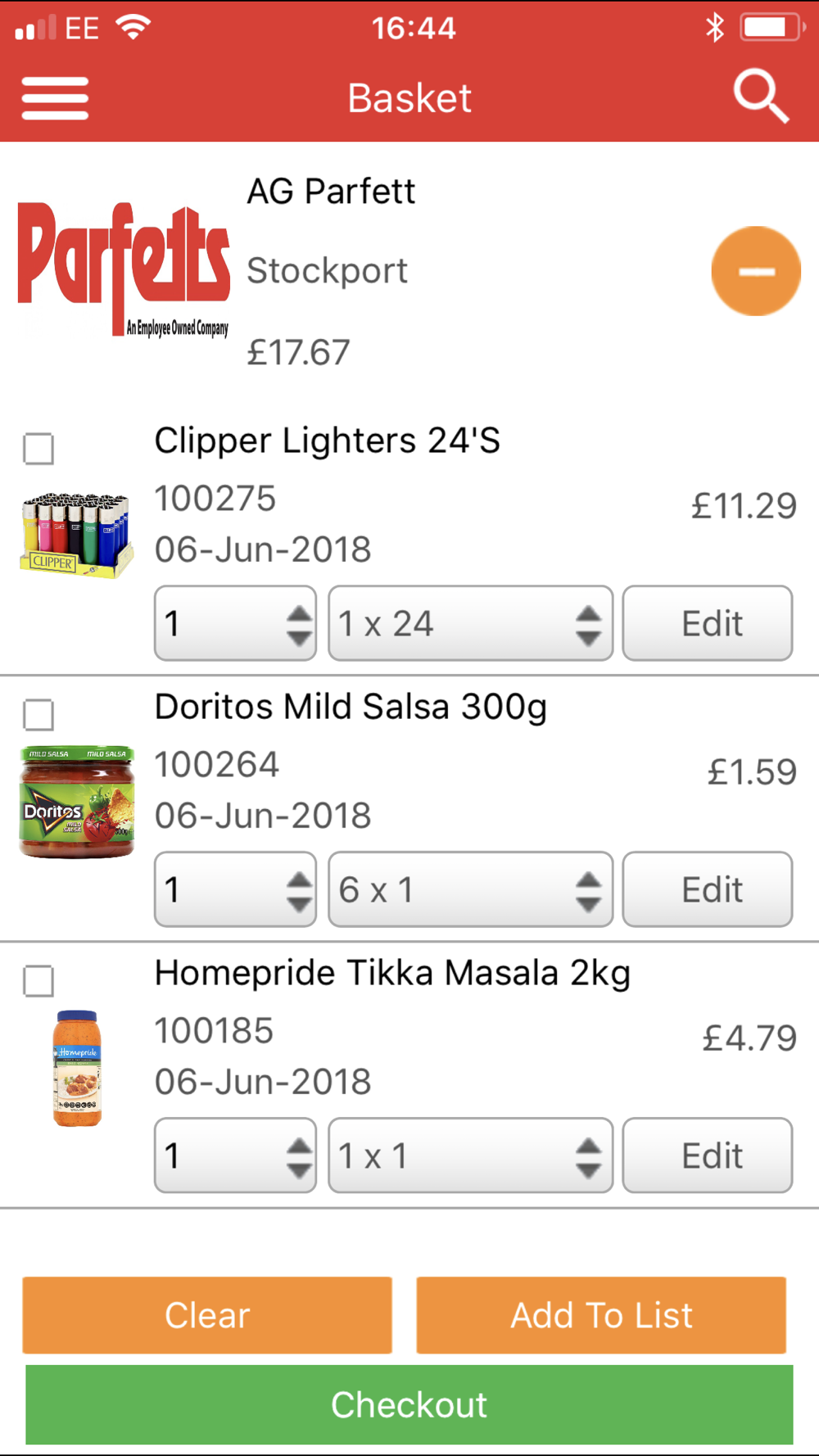This screenshot has width=819, height=1456.
Task: Collapse AG Parfett basket with minus button
Action: click(755, 271)
